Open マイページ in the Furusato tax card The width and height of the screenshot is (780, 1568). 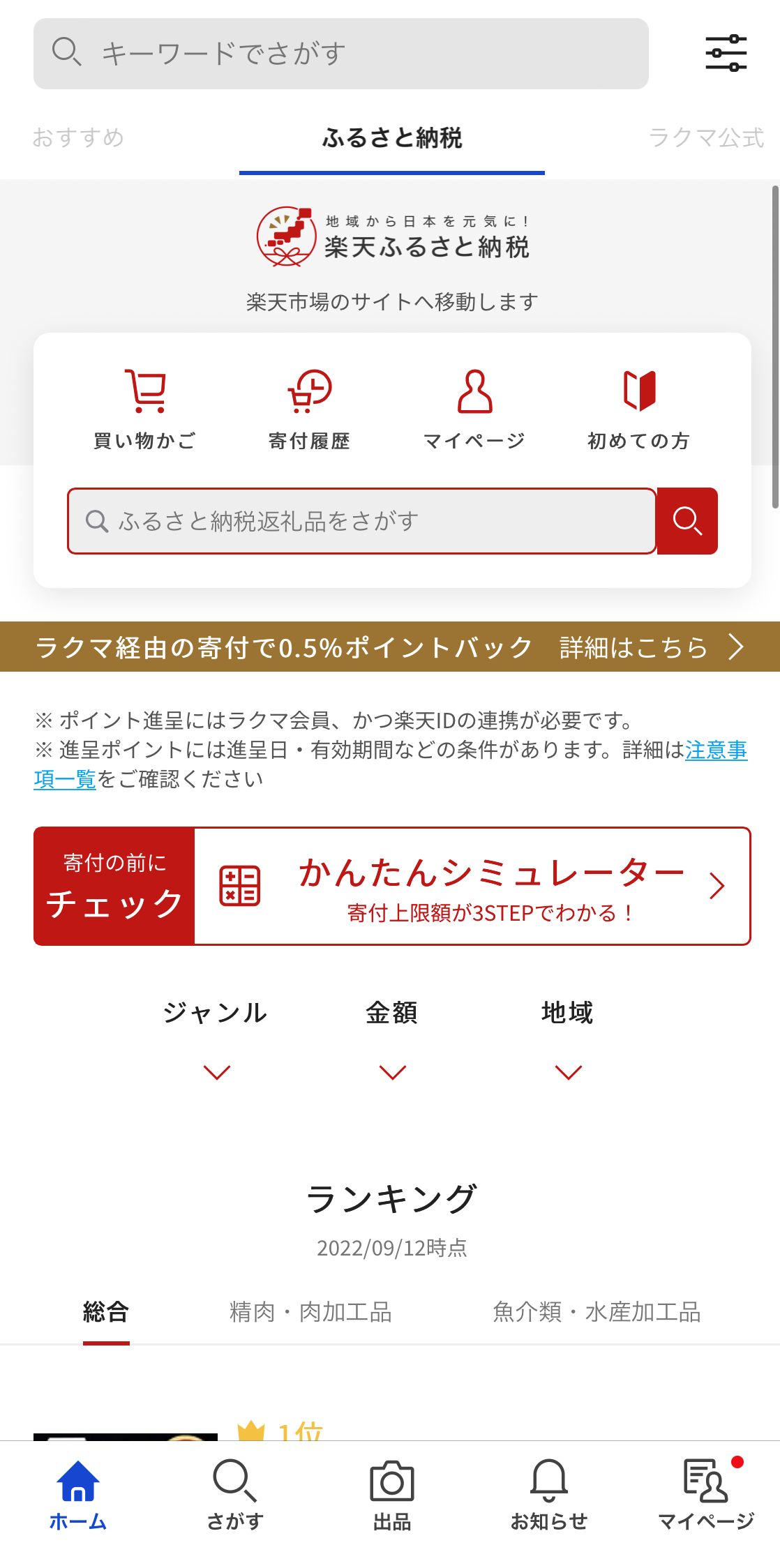pyautogui.click(x=474, y=409)
